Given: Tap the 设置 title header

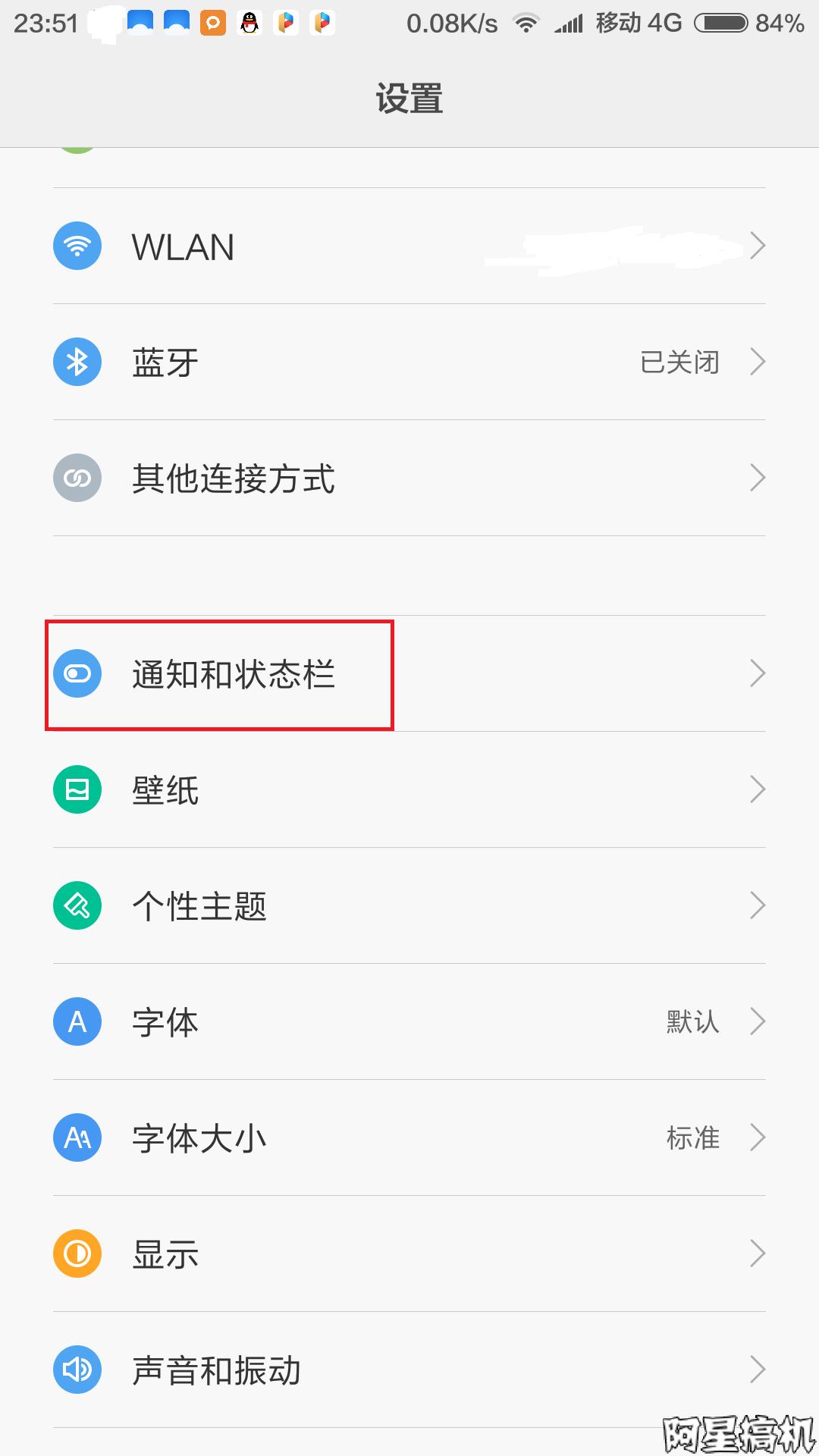Looking at the screenshot, I should coord(409,99).
